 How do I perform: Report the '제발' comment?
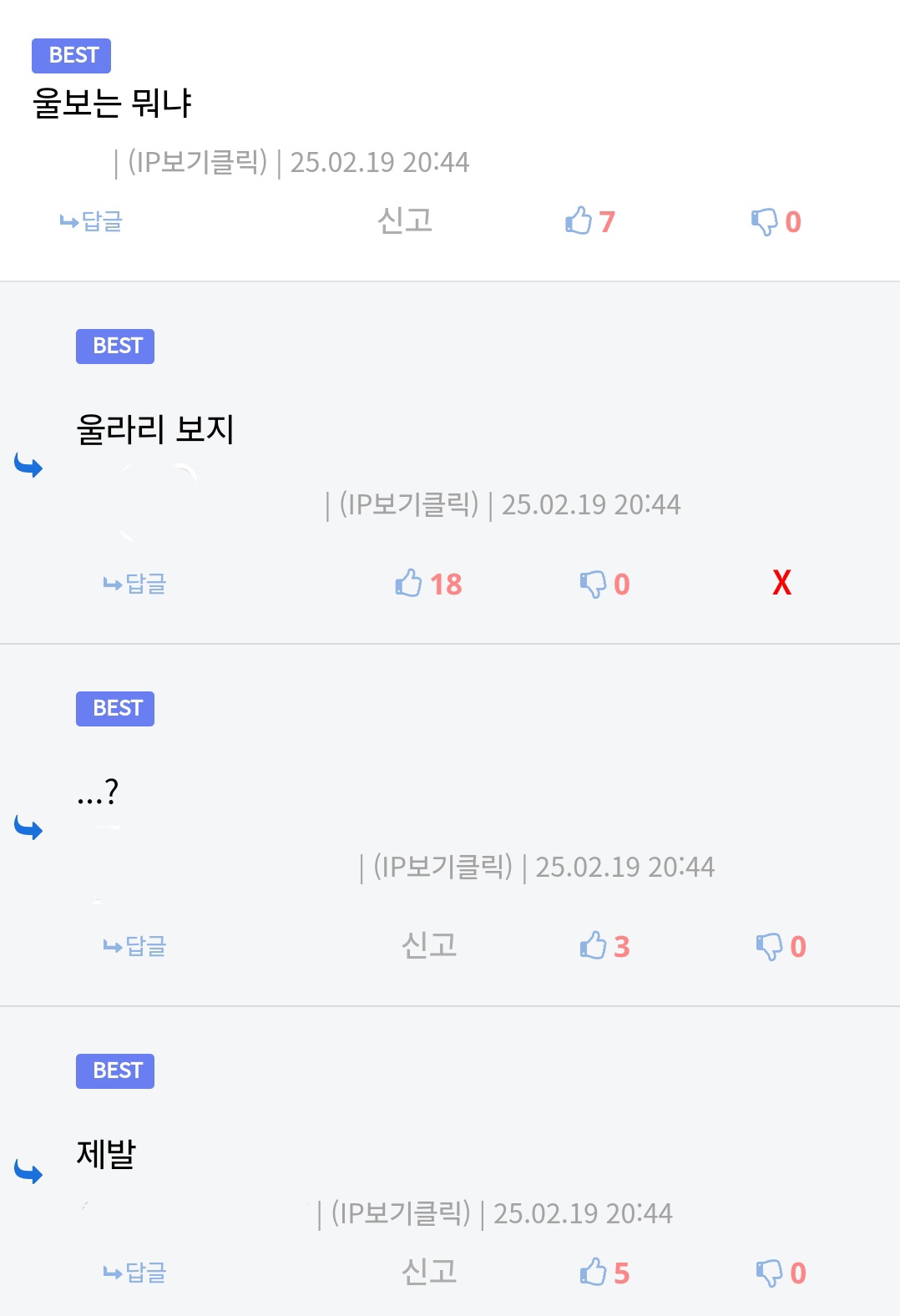tap(429, 1272)
